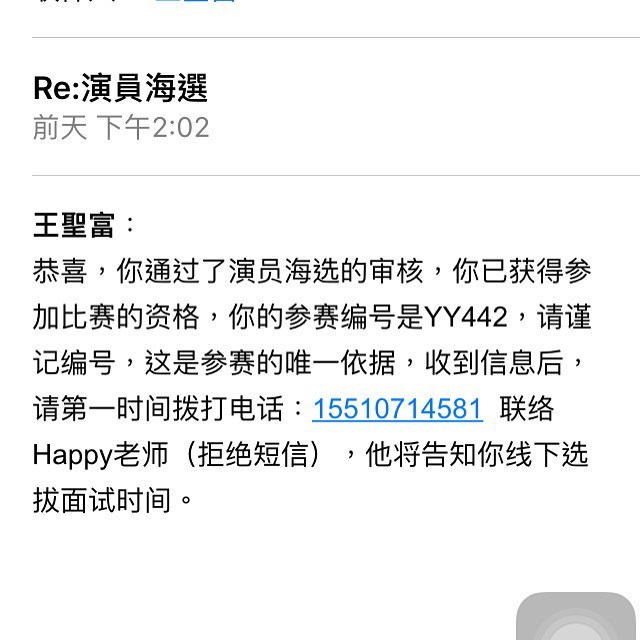Call the phone number 15510714581
Viewport: 640px width, 640px height.
tap(397, 409)
